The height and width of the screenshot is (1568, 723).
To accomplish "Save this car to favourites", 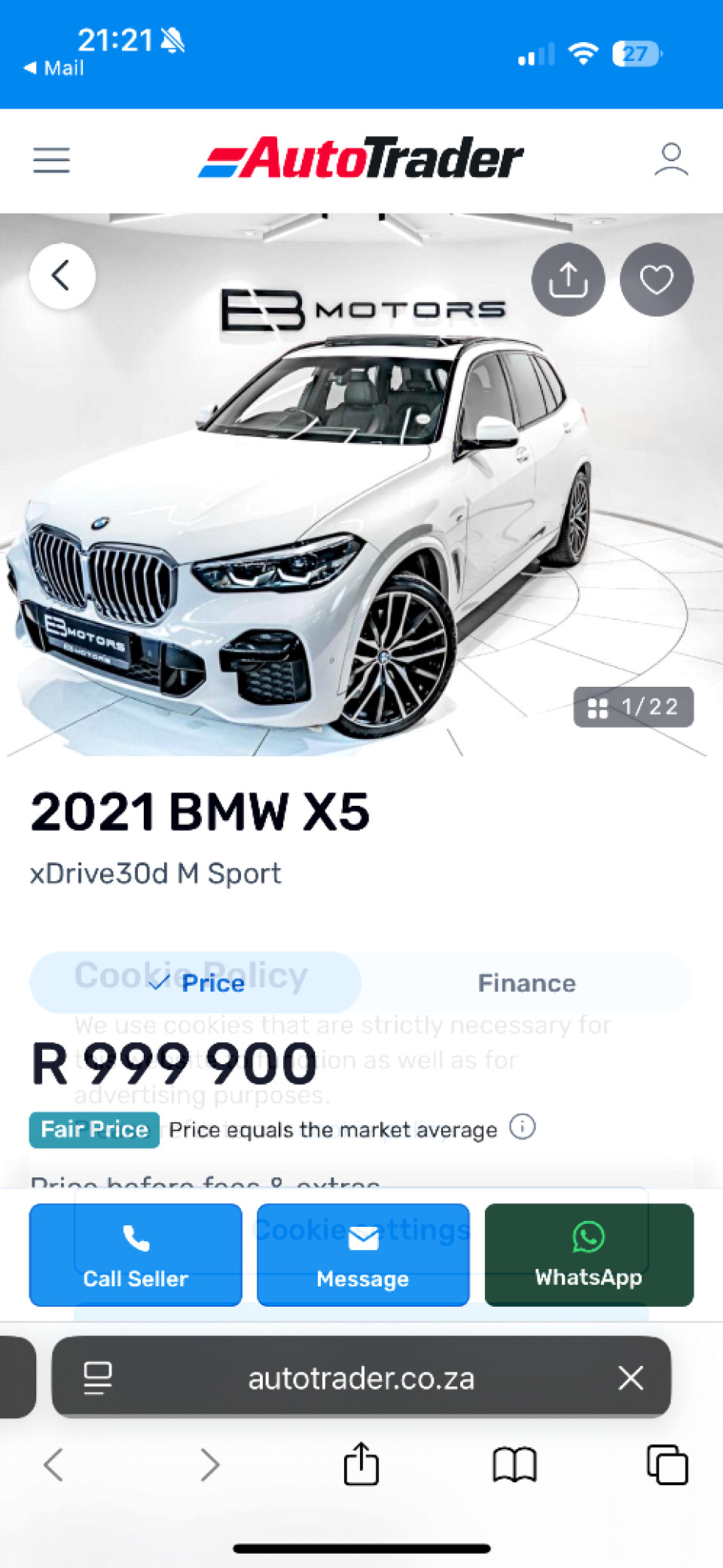I will coord(656,279).
